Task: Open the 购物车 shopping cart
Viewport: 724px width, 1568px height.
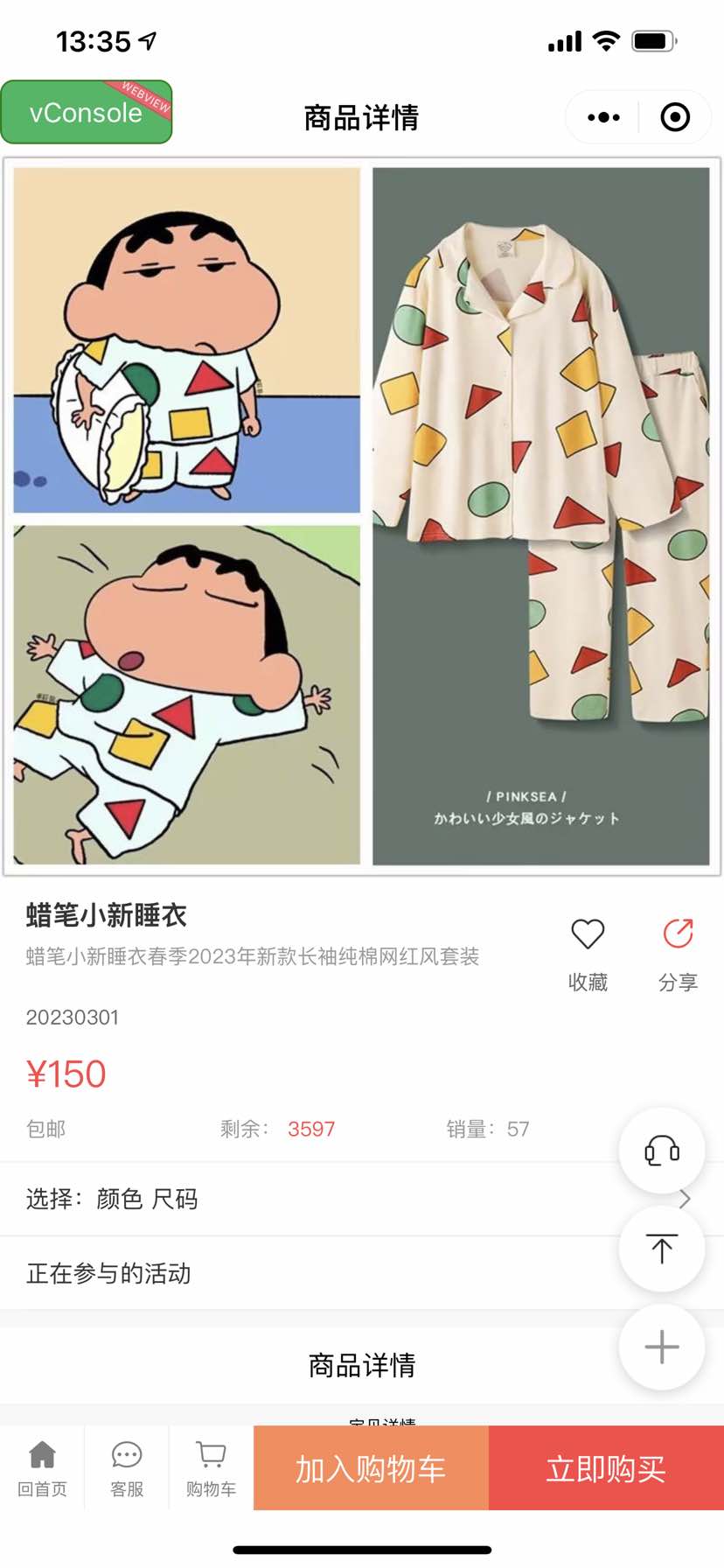Action: click(211, 1468)
